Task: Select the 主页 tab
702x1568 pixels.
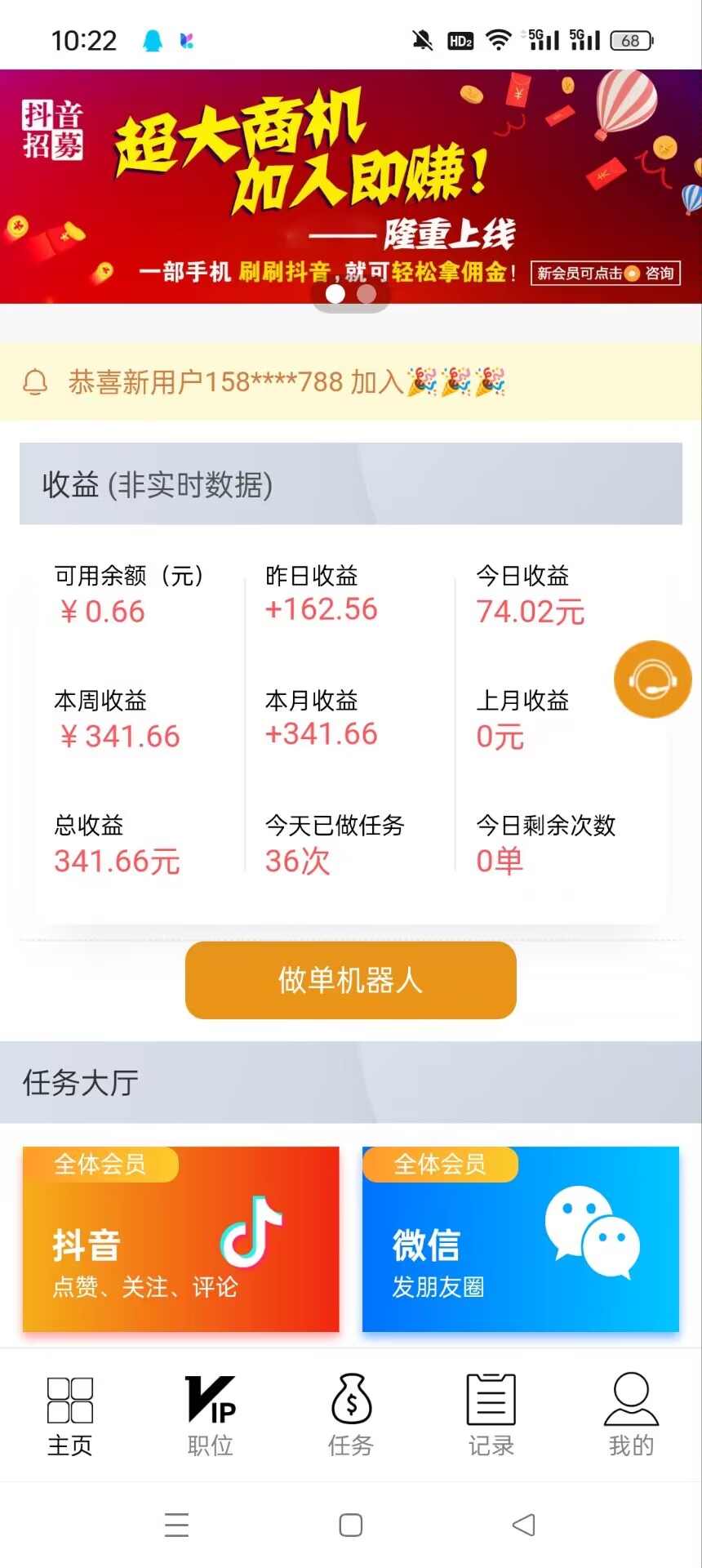Action: pos(70,1416)
